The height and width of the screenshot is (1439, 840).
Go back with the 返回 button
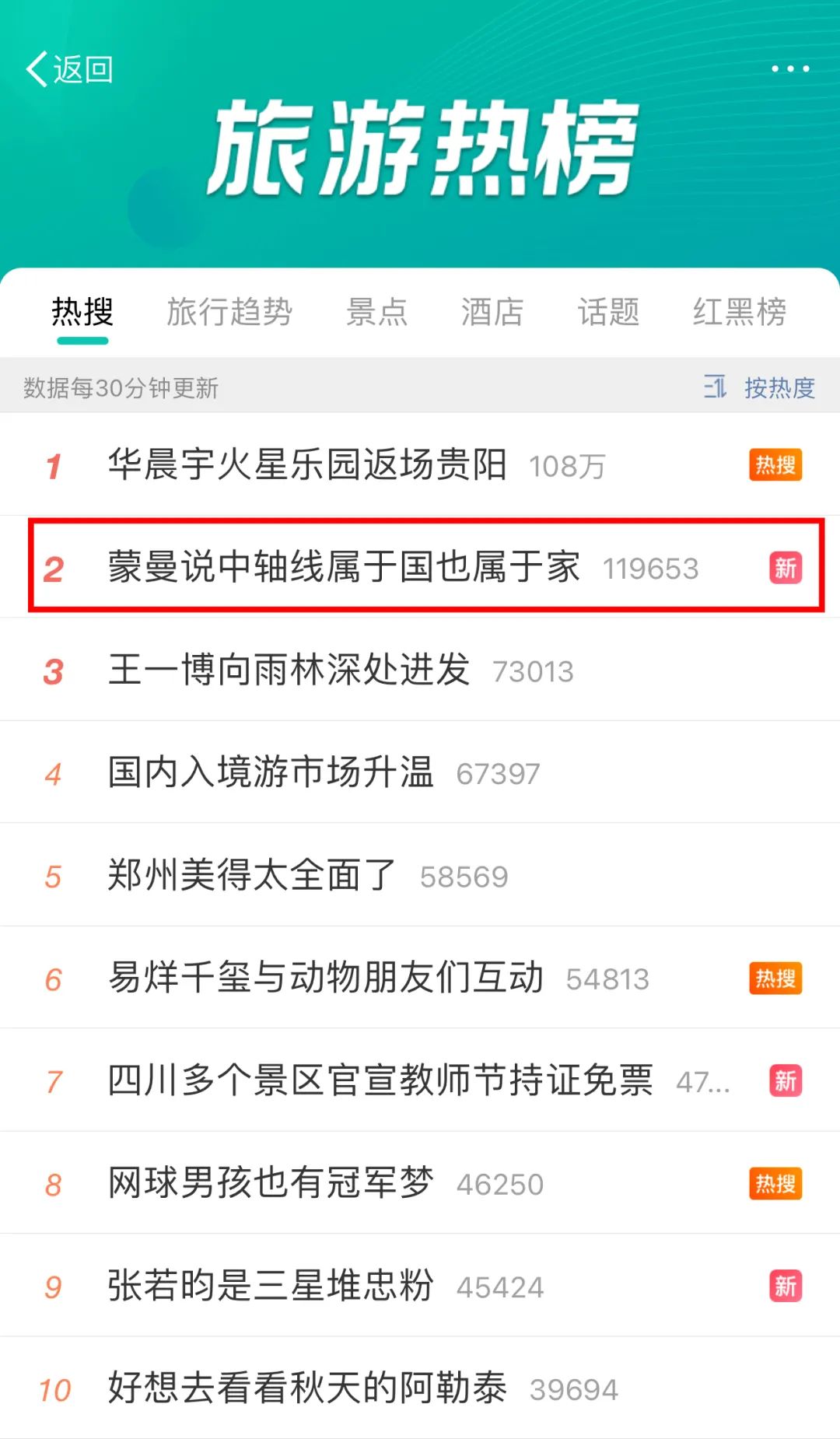[x=70, y=69]
